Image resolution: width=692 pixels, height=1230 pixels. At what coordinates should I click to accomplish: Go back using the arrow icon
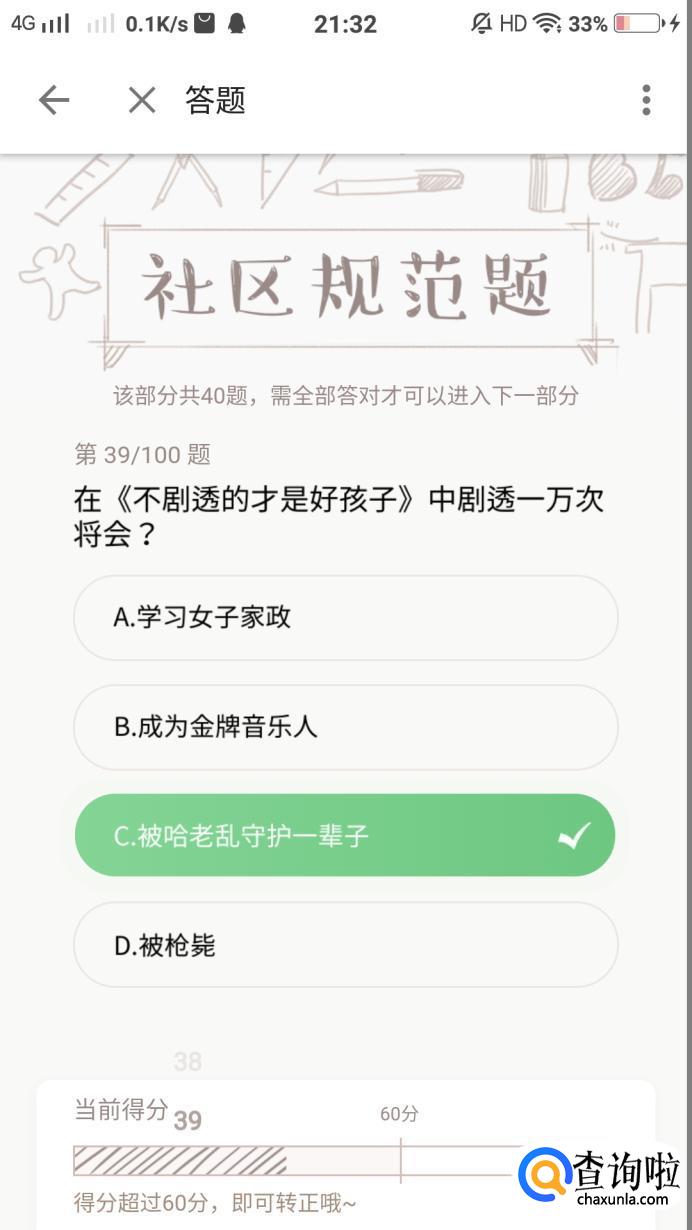pos(54,100)
